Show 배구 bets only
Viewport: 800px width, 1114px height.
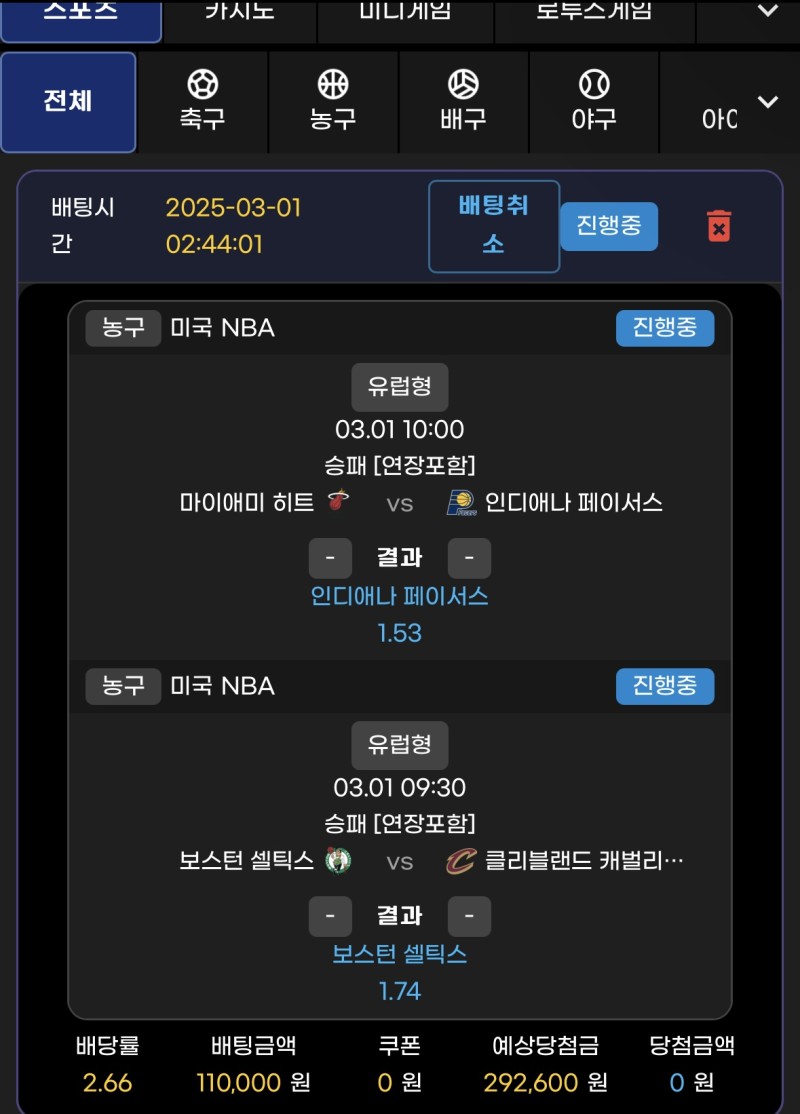coord(463,102)
